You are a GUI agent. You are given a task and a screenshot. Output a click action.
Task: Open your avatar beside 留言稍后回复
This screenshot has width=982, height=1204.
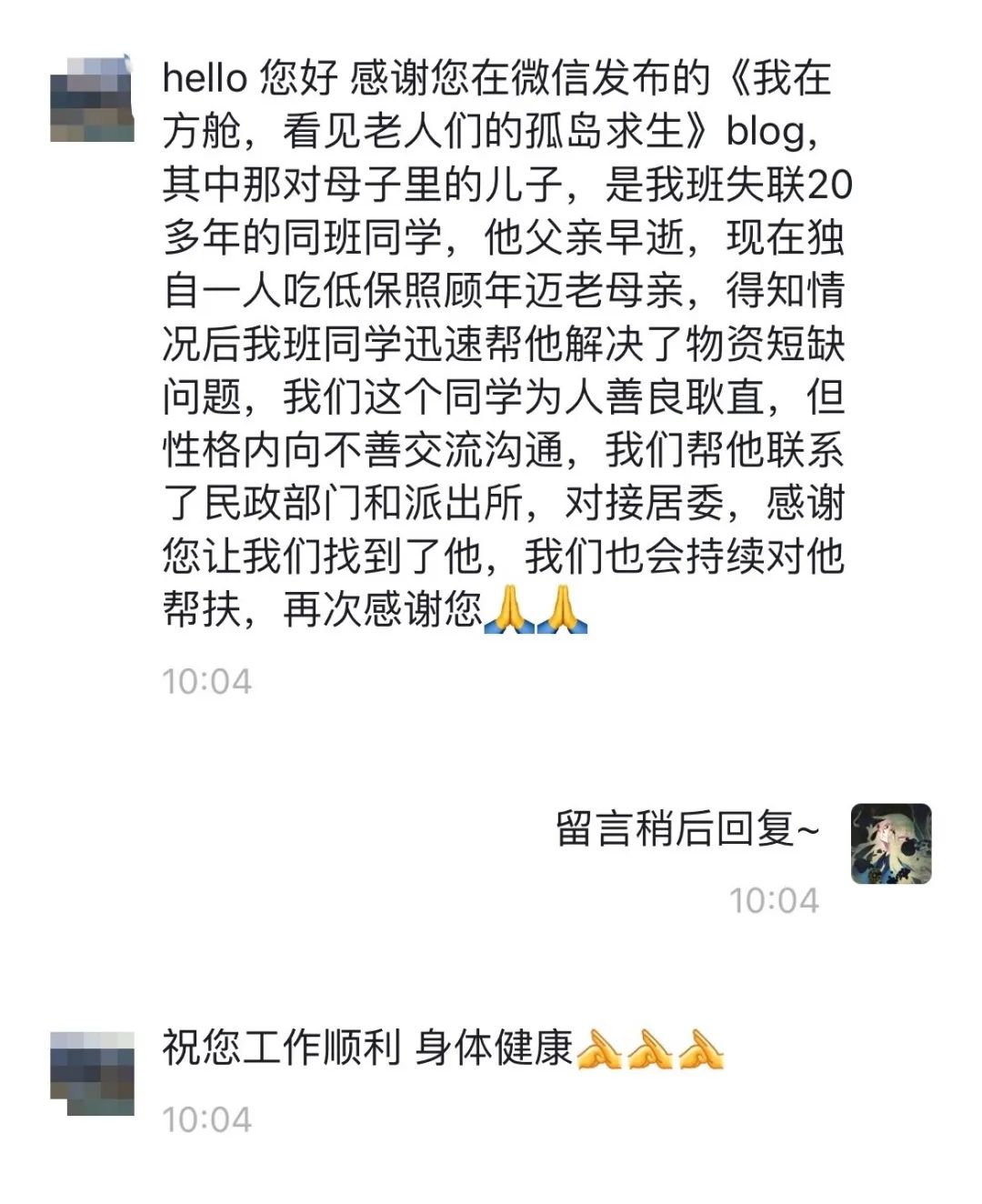[x=890, y=843]
